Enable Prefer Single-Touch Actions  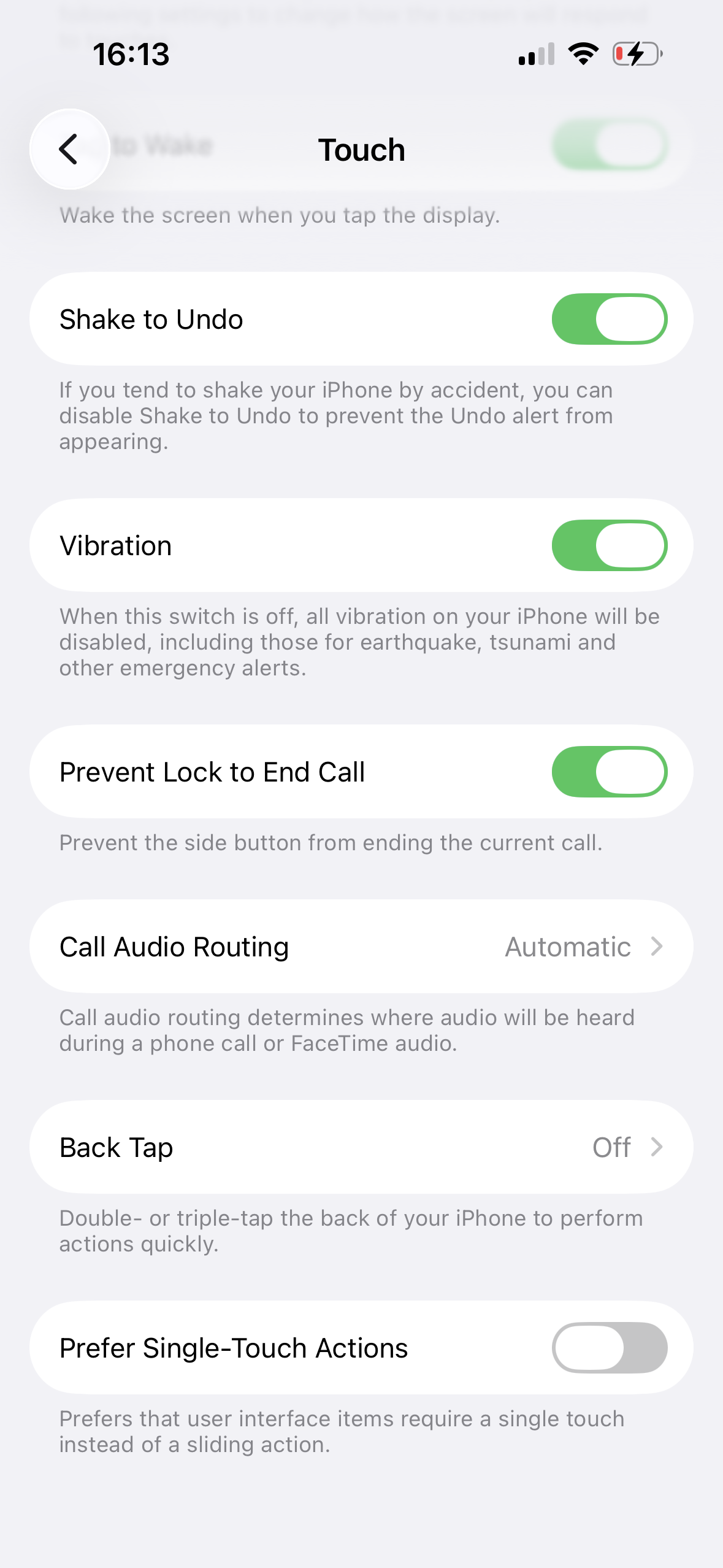click(610, 1348)
